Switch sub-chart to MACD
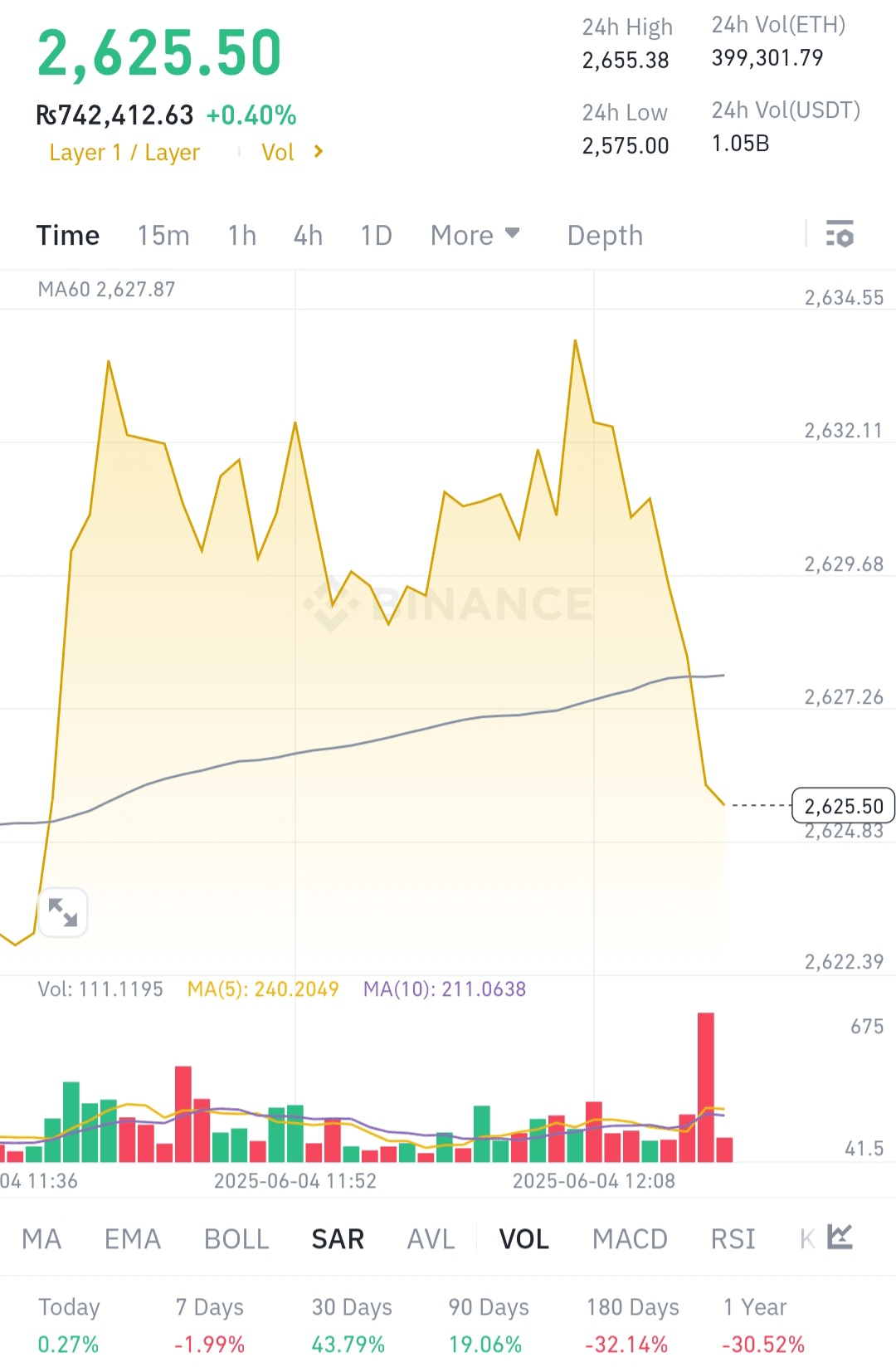This screenshot has height=1367, width=896. coord(630,1239)
